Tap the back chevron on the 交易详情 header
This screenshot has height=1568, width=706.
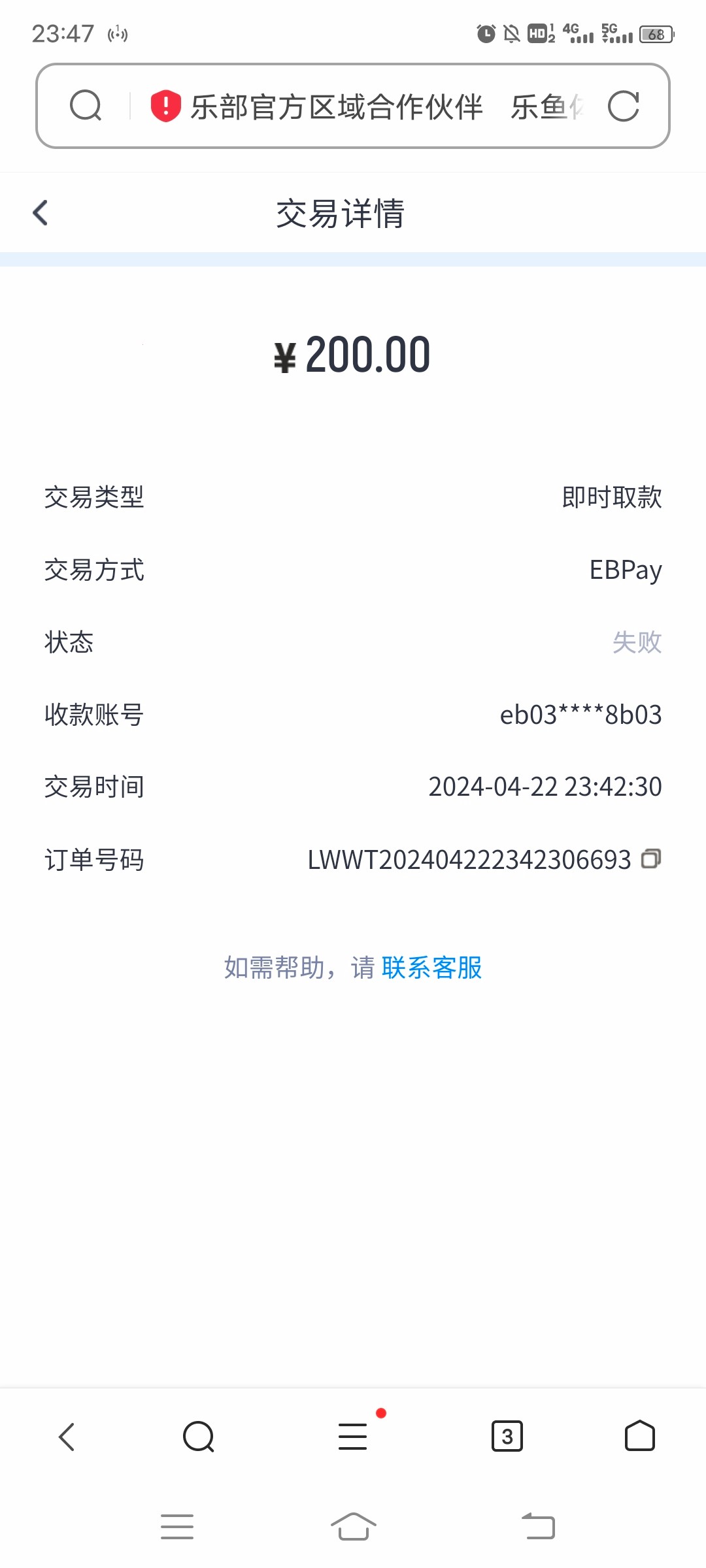(41, 212)
